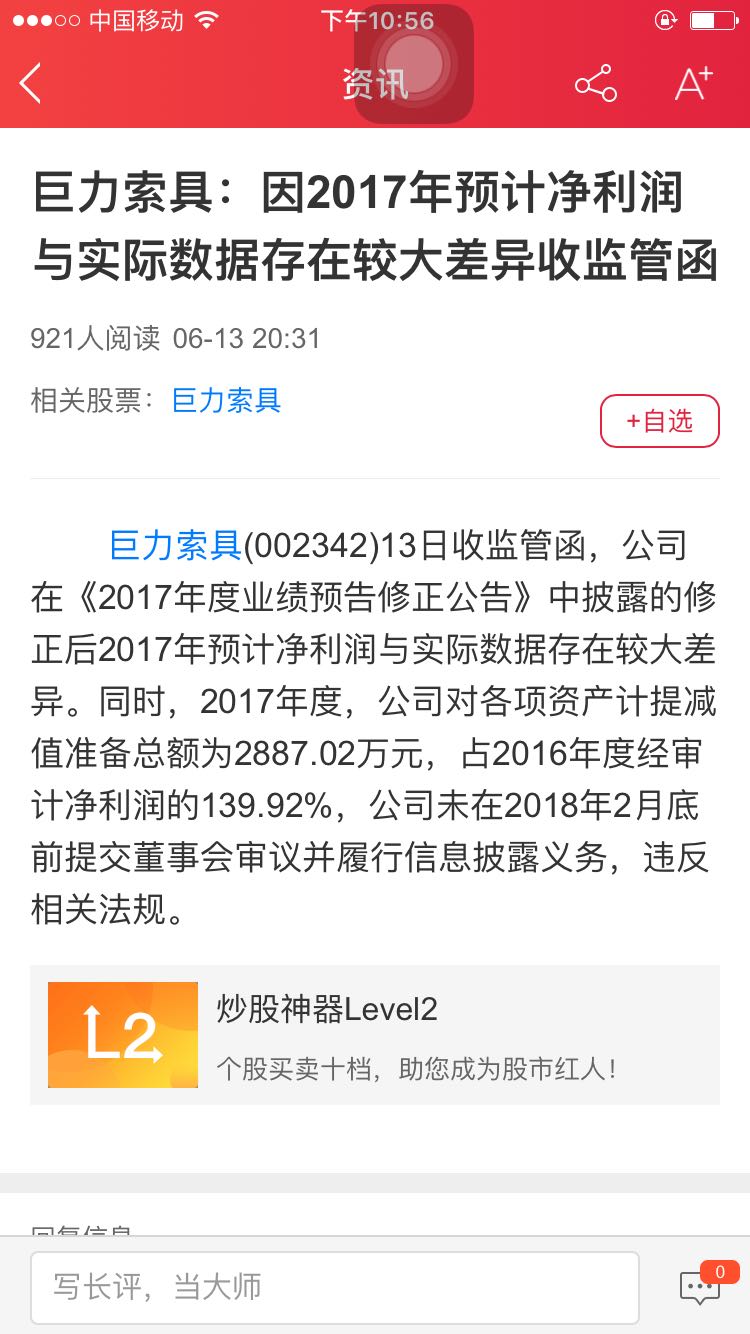Open the 巨力索具 link in article body
The width and height of the screenshot is (750, 1334).
click(176, 546)
